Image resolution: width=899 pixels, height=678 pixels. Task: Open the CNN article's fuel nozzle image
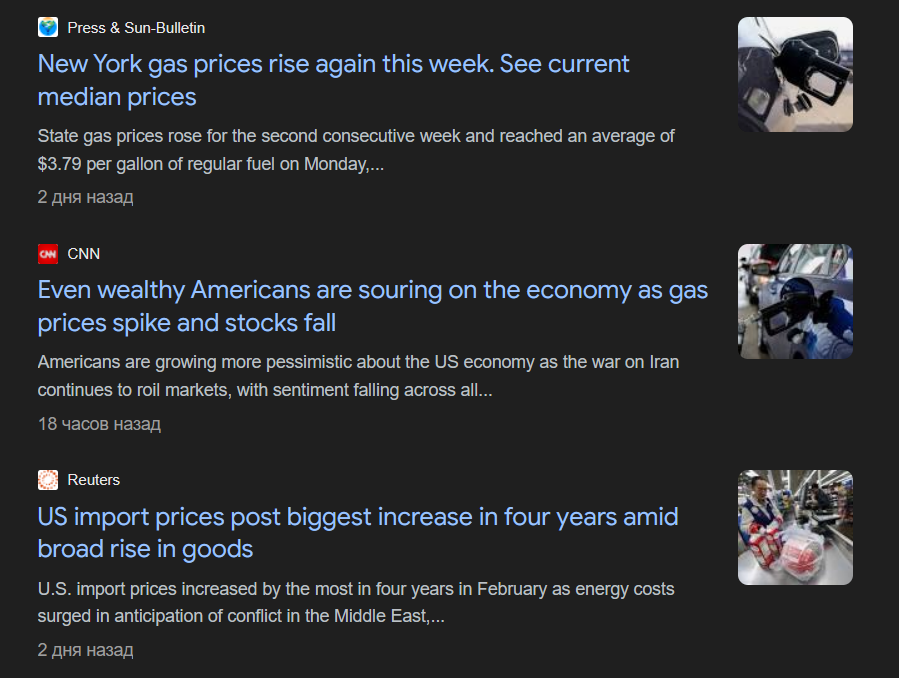pyautogui.click(x=795, y=301)
